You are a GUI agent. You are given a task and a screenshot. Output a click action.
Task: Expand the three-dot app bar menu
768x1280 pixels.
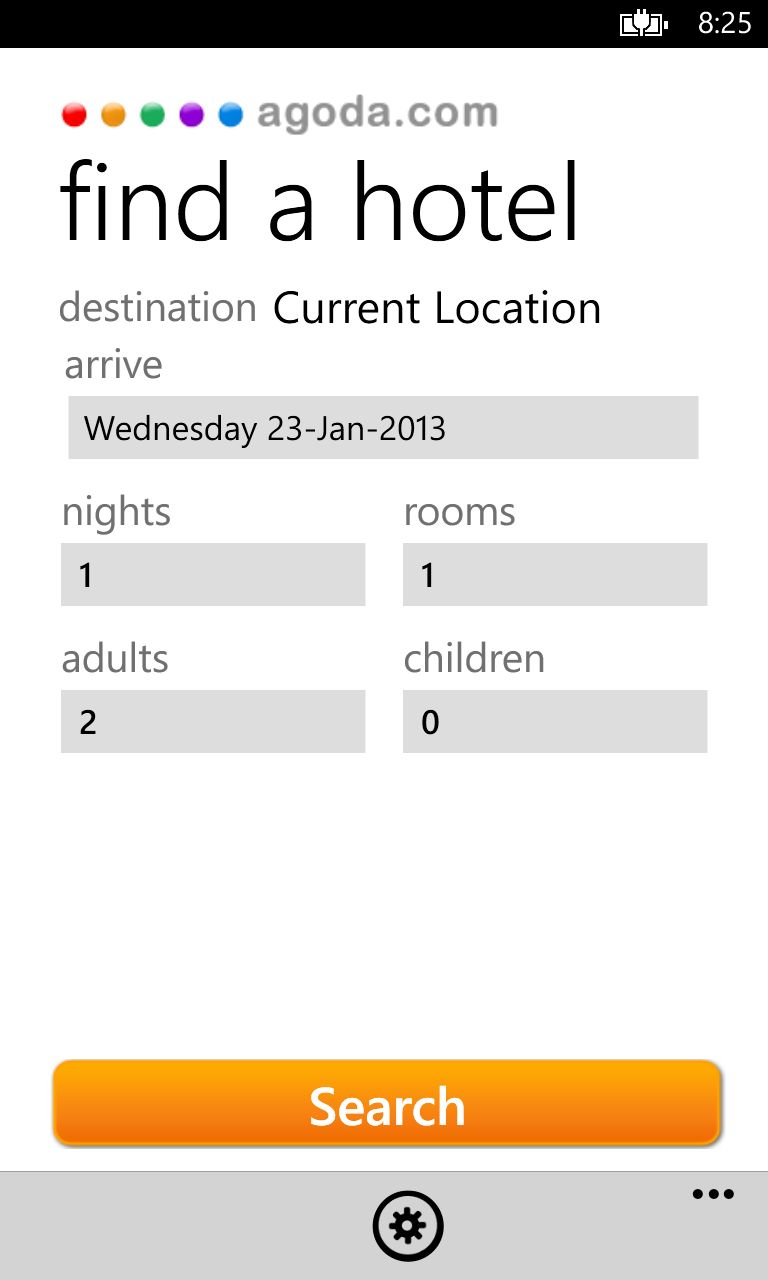pyautogui.click(x=713, y=1194)
